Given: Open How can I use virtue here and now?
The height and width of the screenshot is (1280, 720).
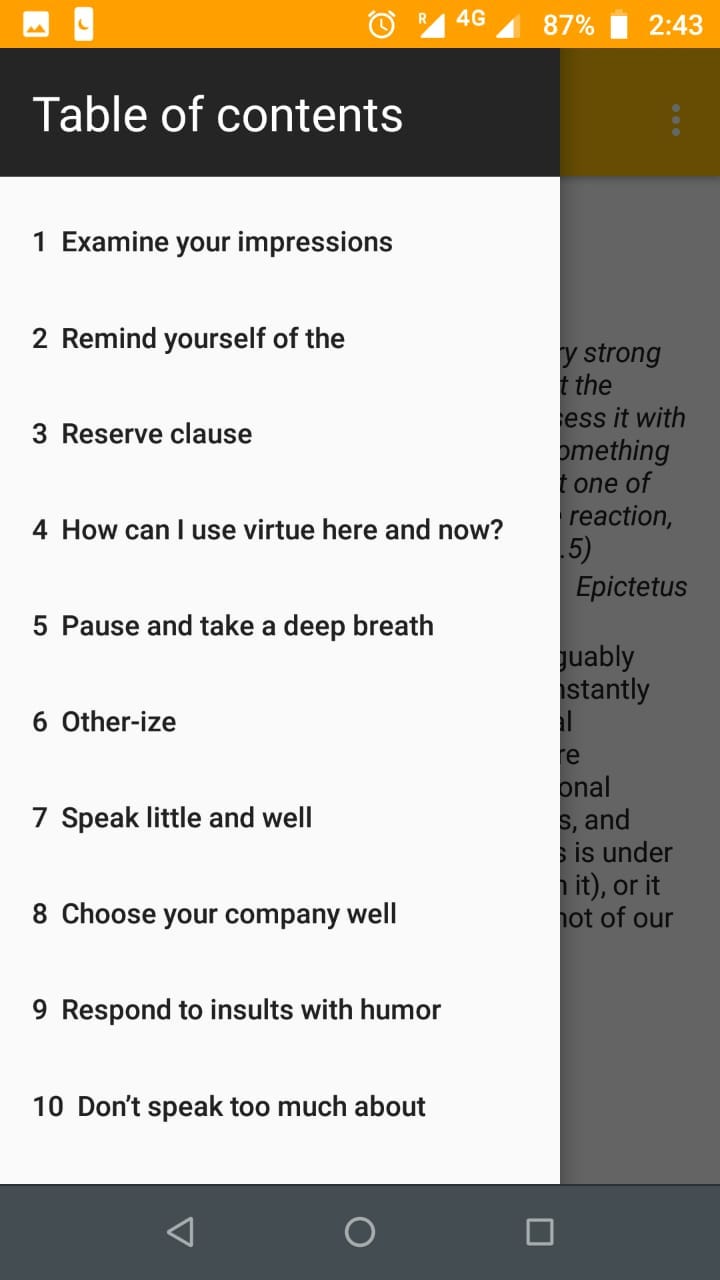Looking at the screenshot, I should click(280, 530).
